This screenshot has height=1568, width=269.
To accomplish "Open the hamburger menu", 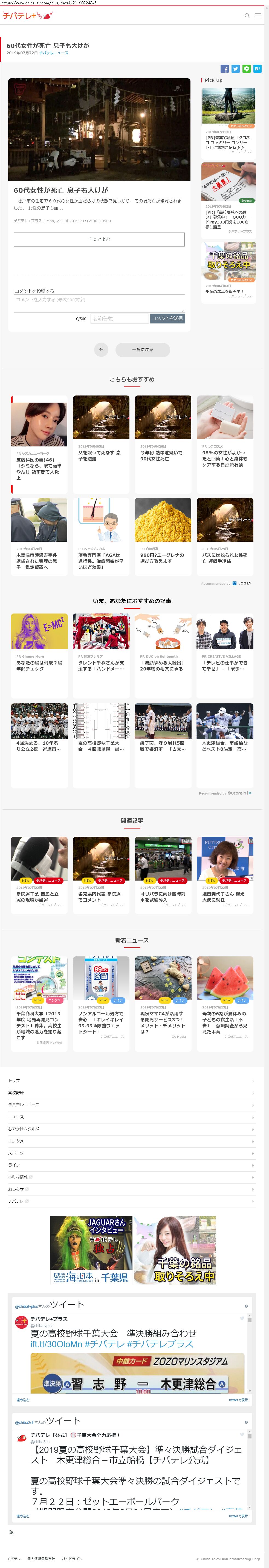I will (x=258, y=16).
